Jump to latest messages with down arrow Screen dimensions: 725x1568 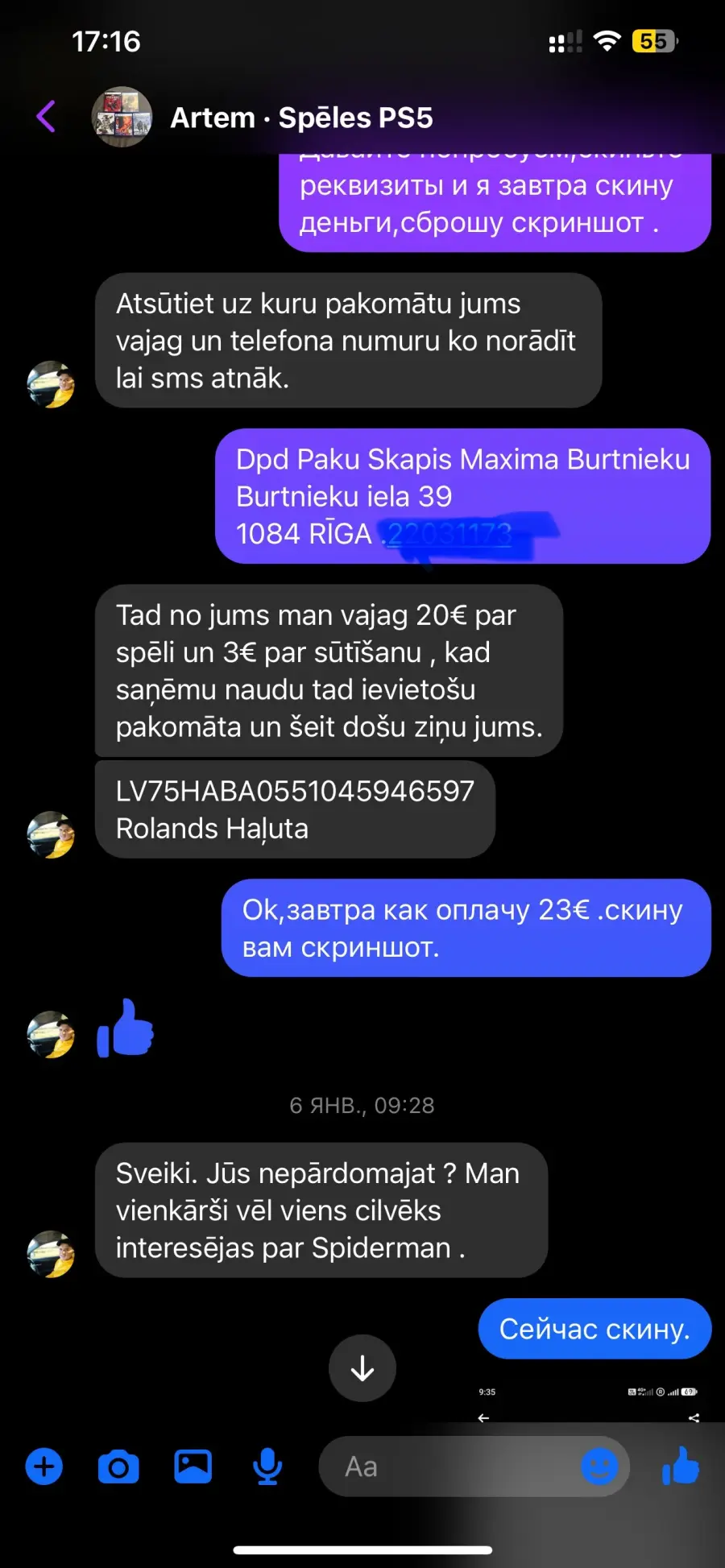(362, 1368)
